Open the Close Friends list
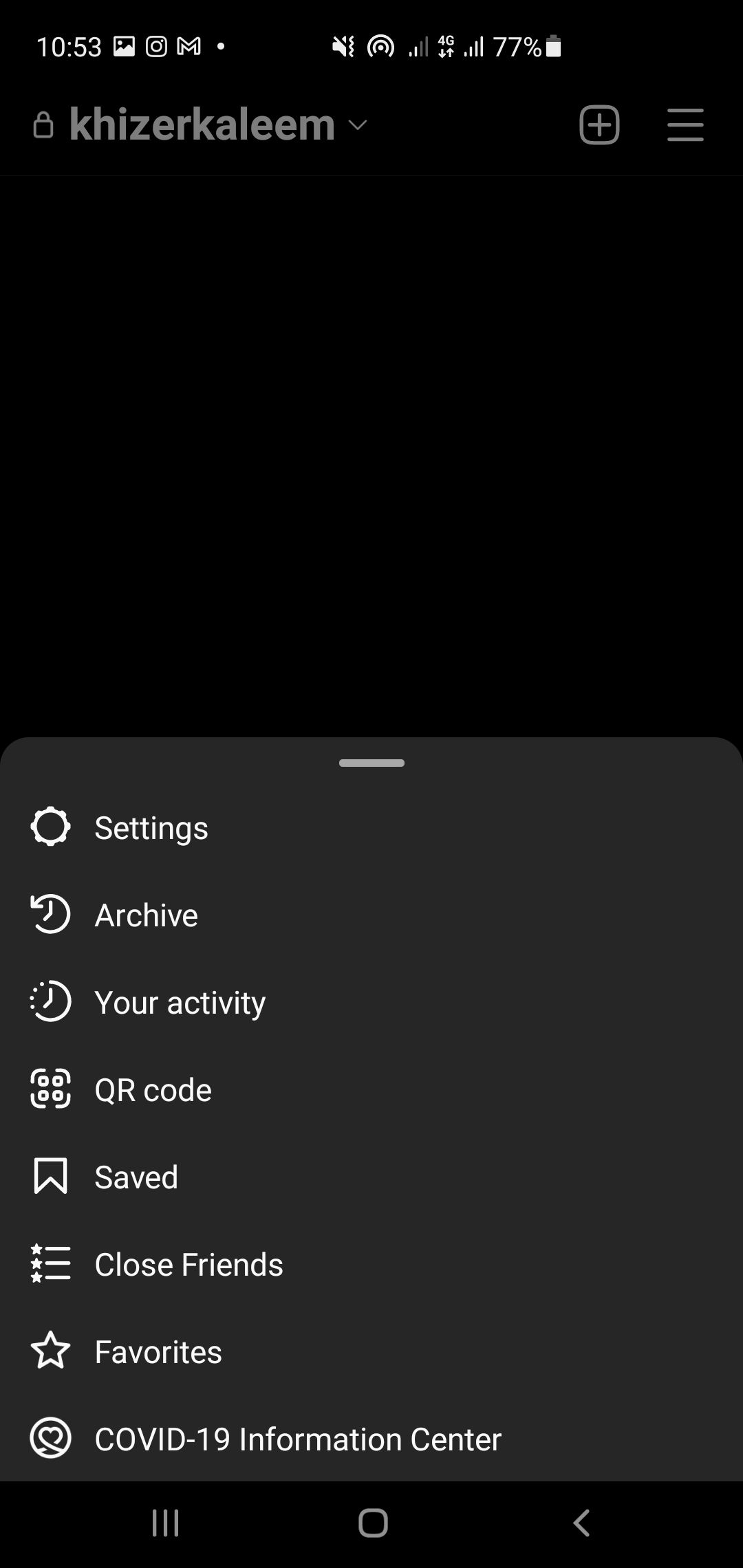743x1568 pixels. 189,1264
